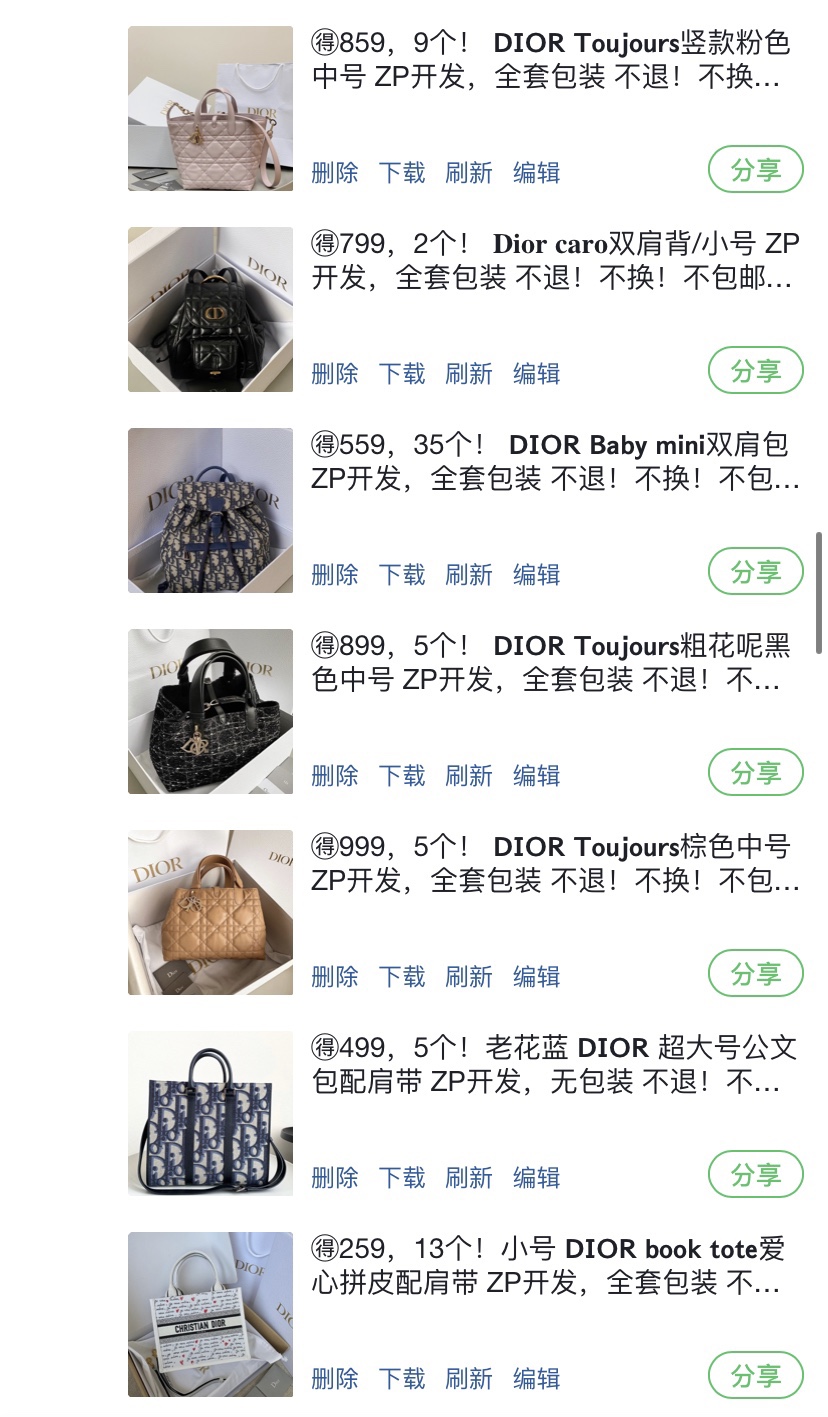Share the pink DIOR Toujours listing

(x=755, y=170)
